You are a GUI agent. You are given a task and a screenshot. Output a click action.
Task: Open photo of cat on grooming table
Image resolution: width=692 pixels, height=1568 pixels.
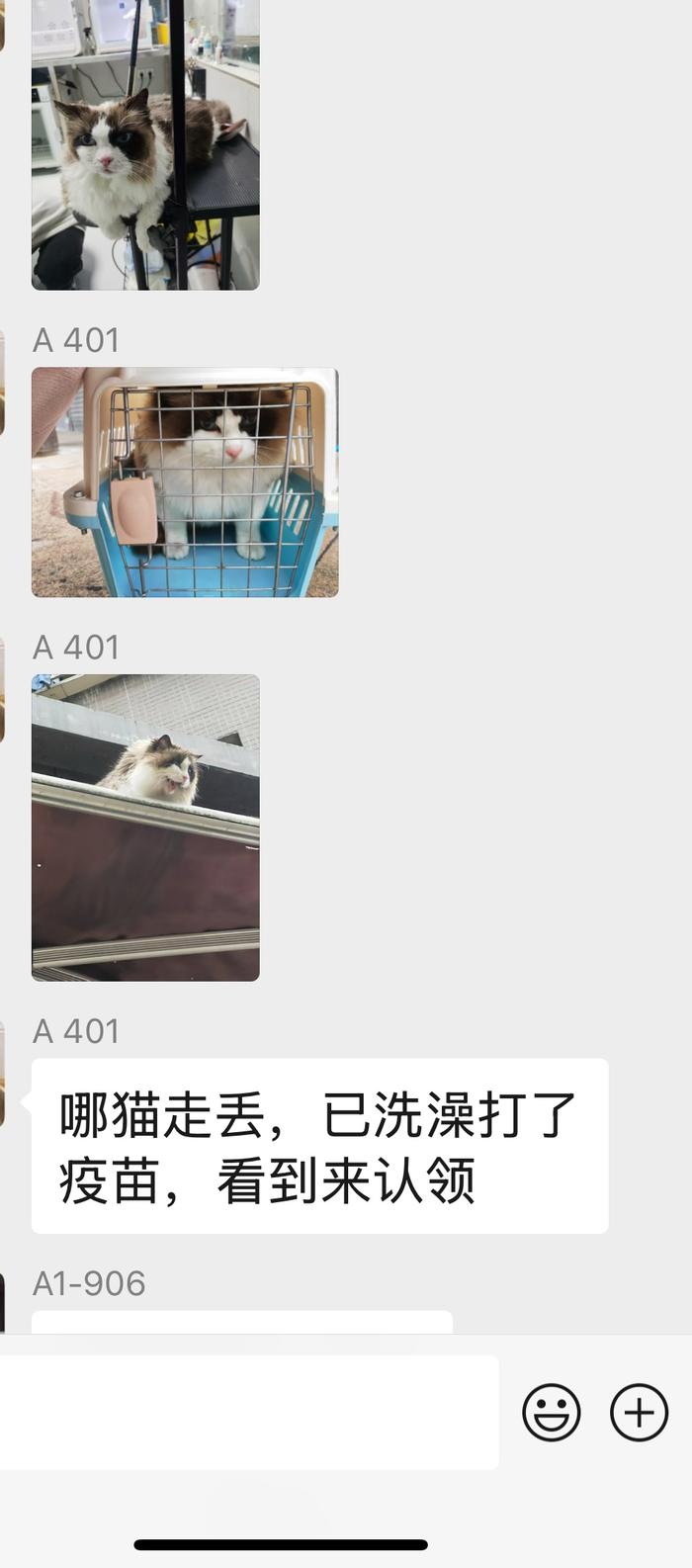(145, 144)
